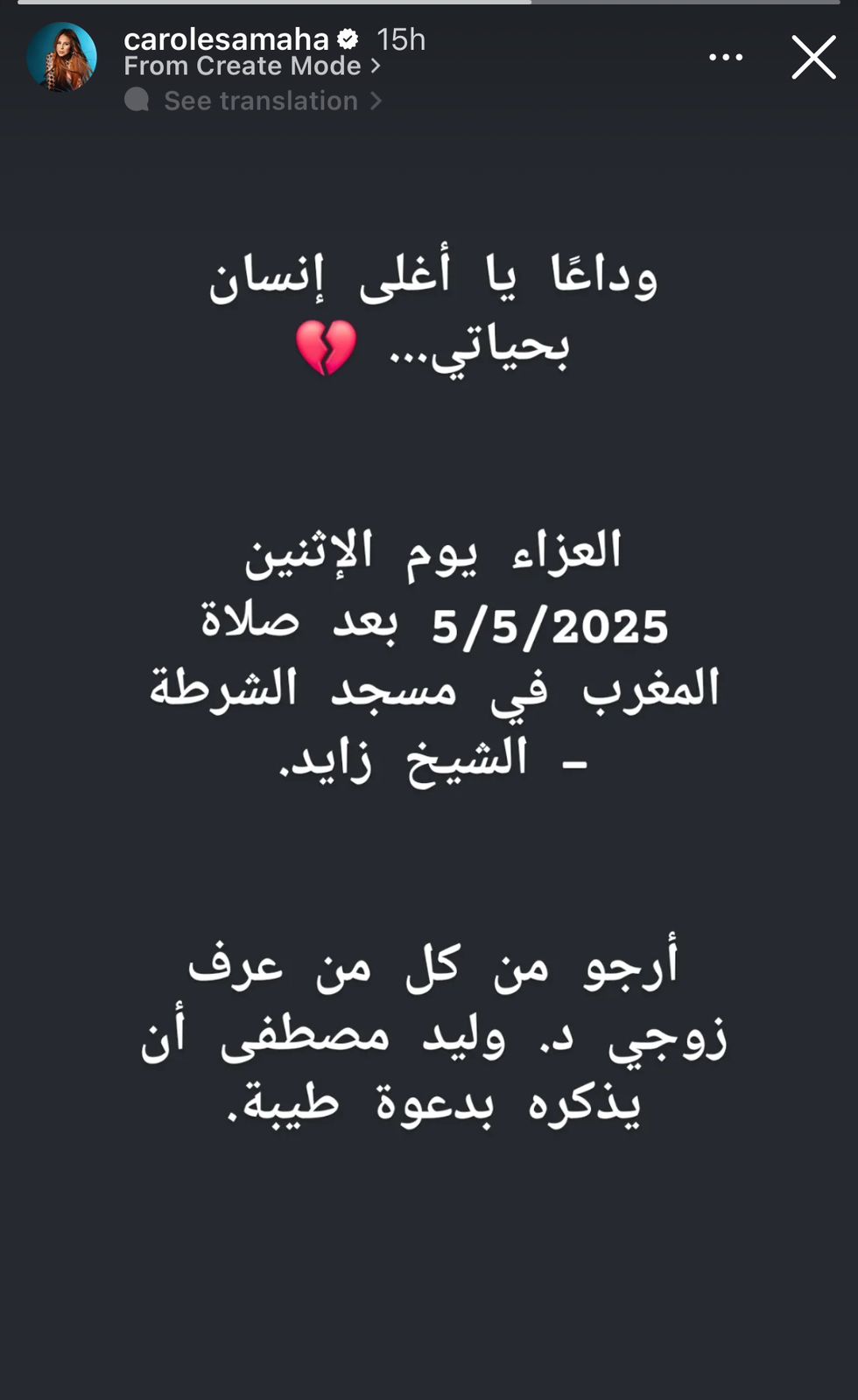Viewport: 858px width, 1400px height.
Task: Tap See translation
Action: (261, 101)
